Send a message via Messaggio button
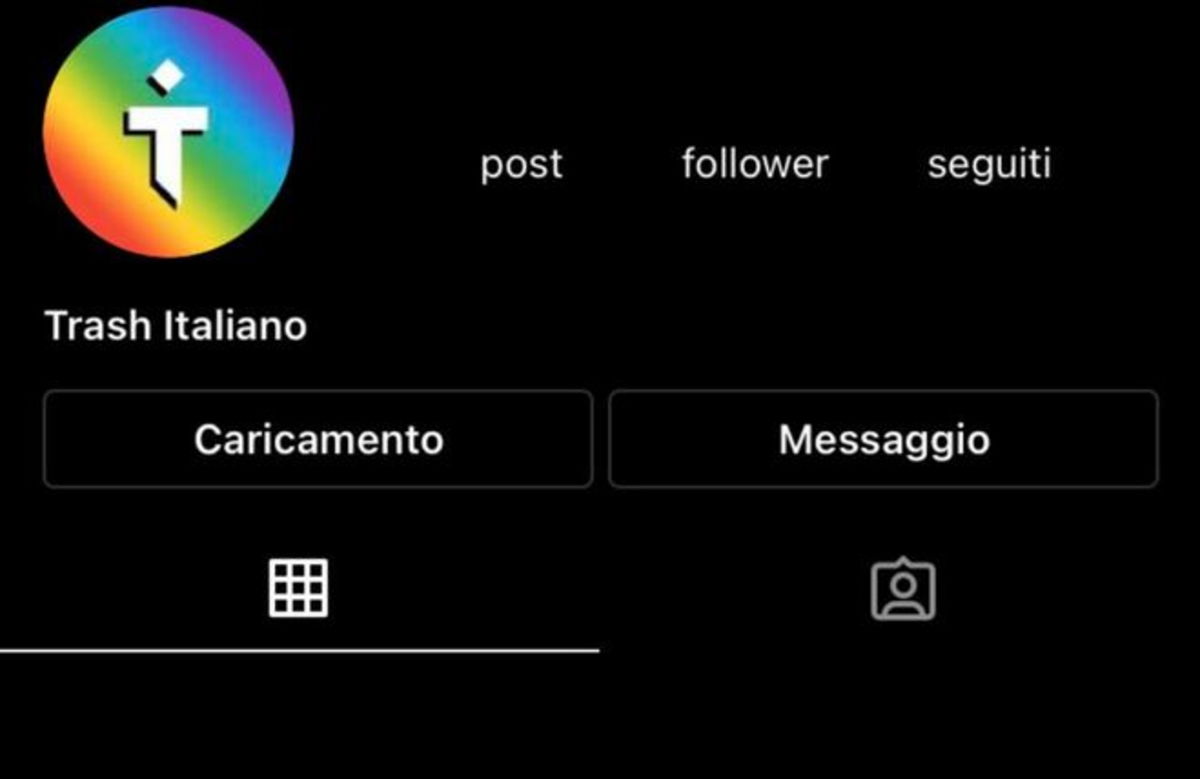Screen dimensions: 1200x779 click(883, 439)
